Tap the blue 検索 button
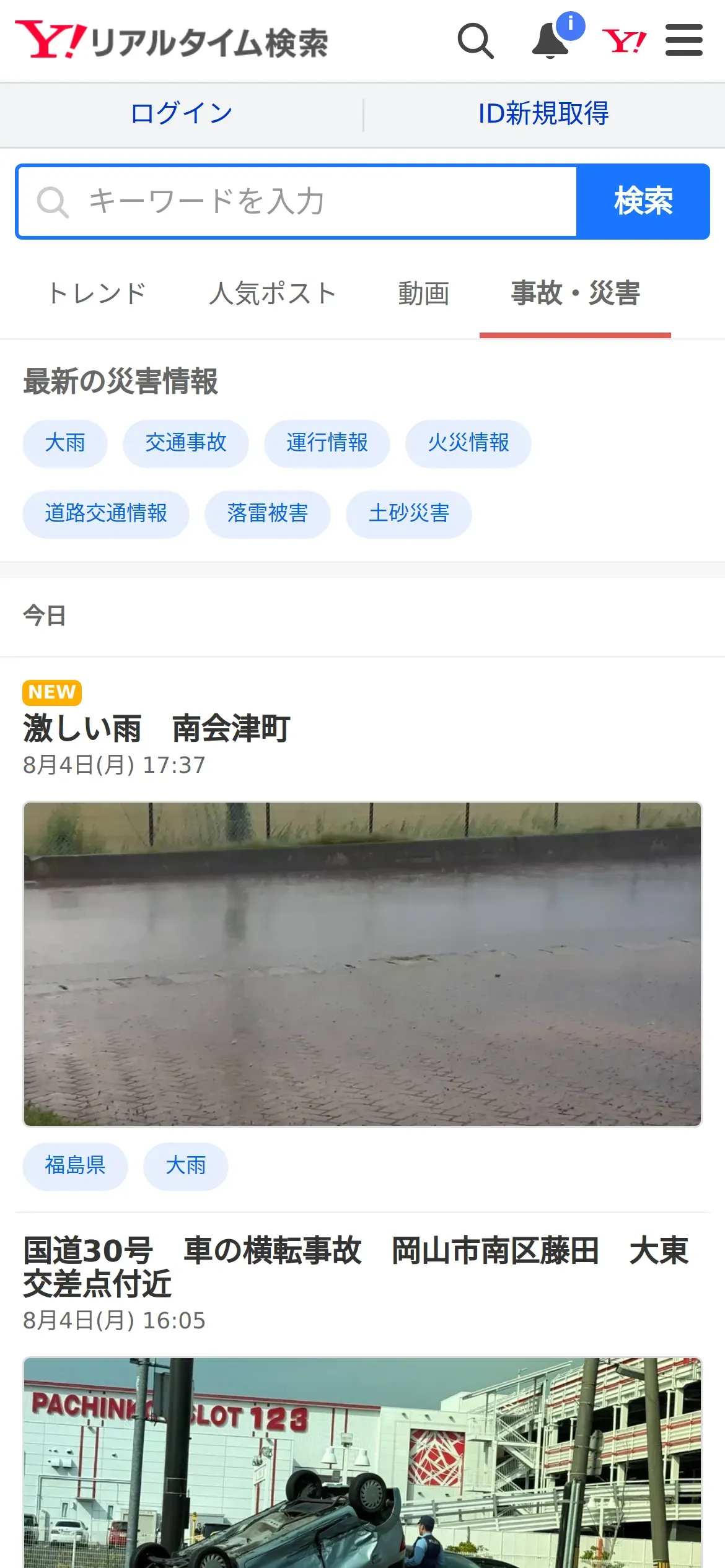This screenshot has width=725, height=1568. tap(643, 202)
